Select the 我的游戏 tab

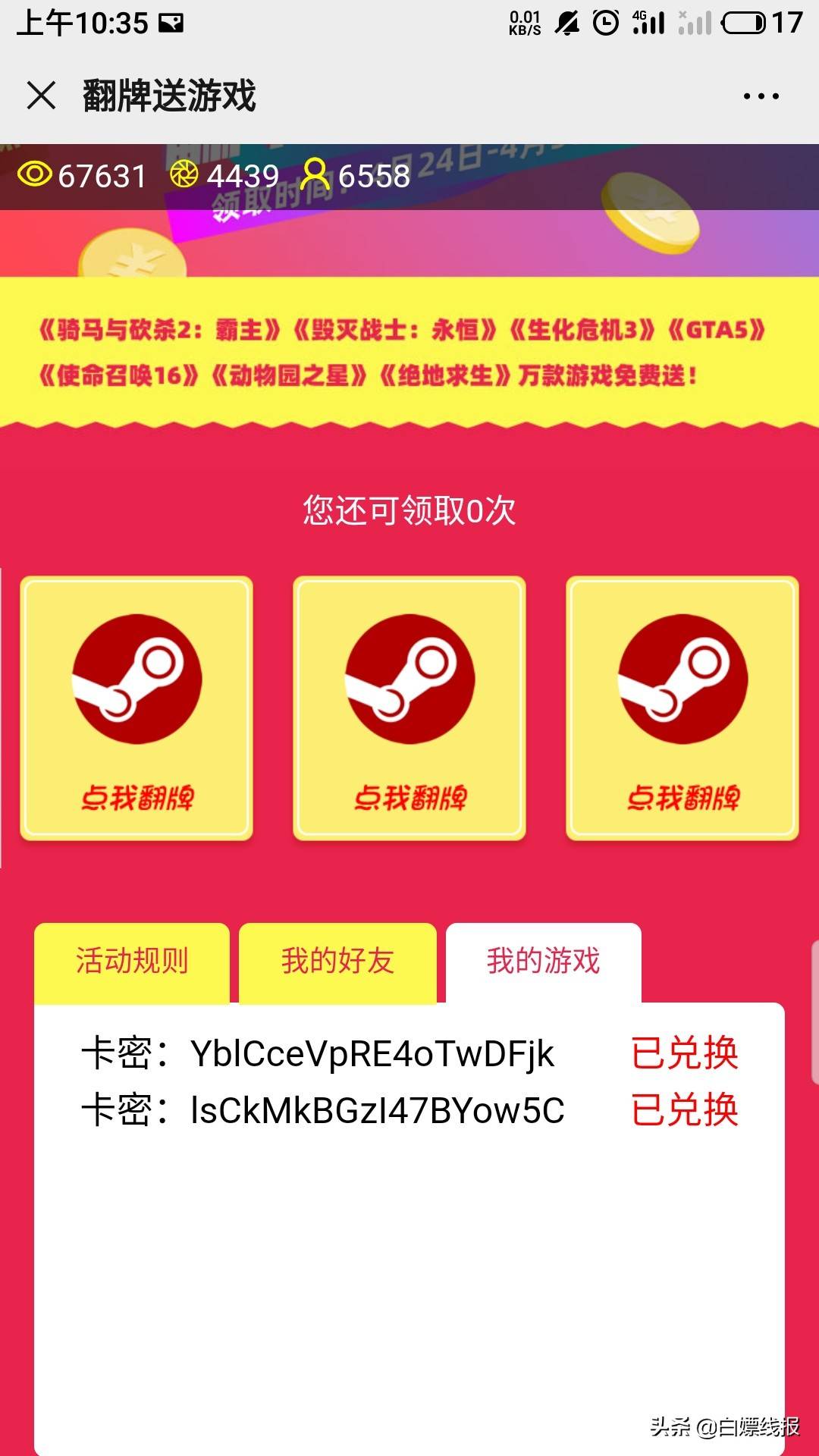point(543,962)
